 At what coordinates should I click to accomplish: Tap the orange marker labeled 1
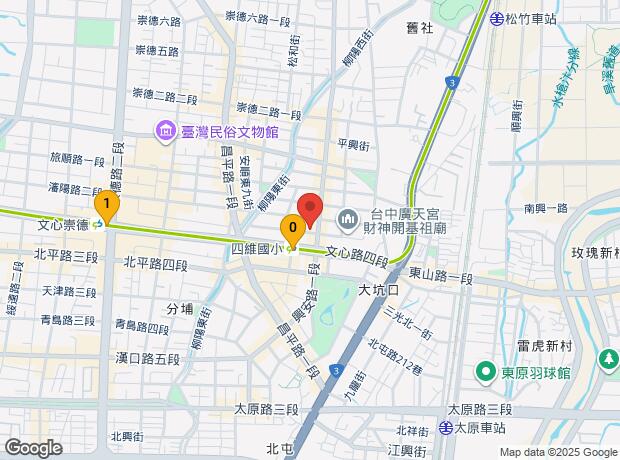coord(106,205)
